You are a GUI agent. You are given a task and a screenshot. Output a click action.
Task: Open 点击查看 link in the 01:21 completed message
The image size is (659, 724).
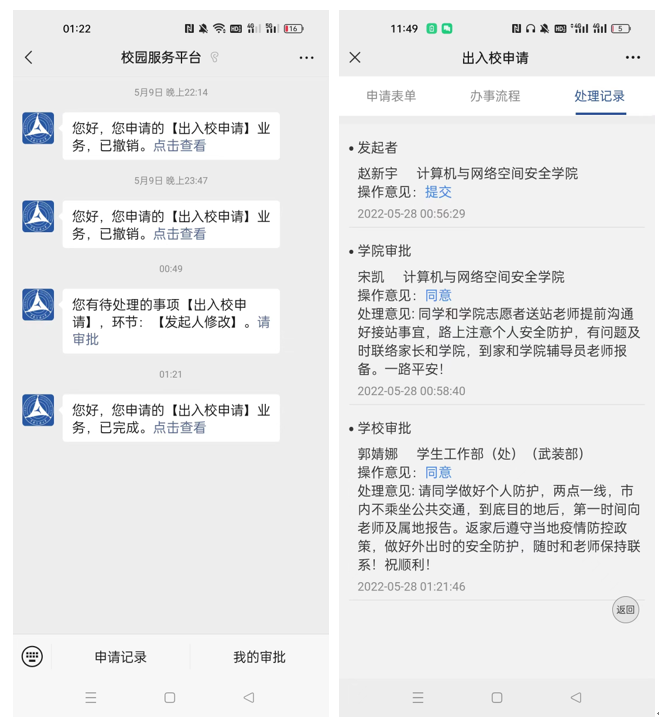click(x=179, y=428)
